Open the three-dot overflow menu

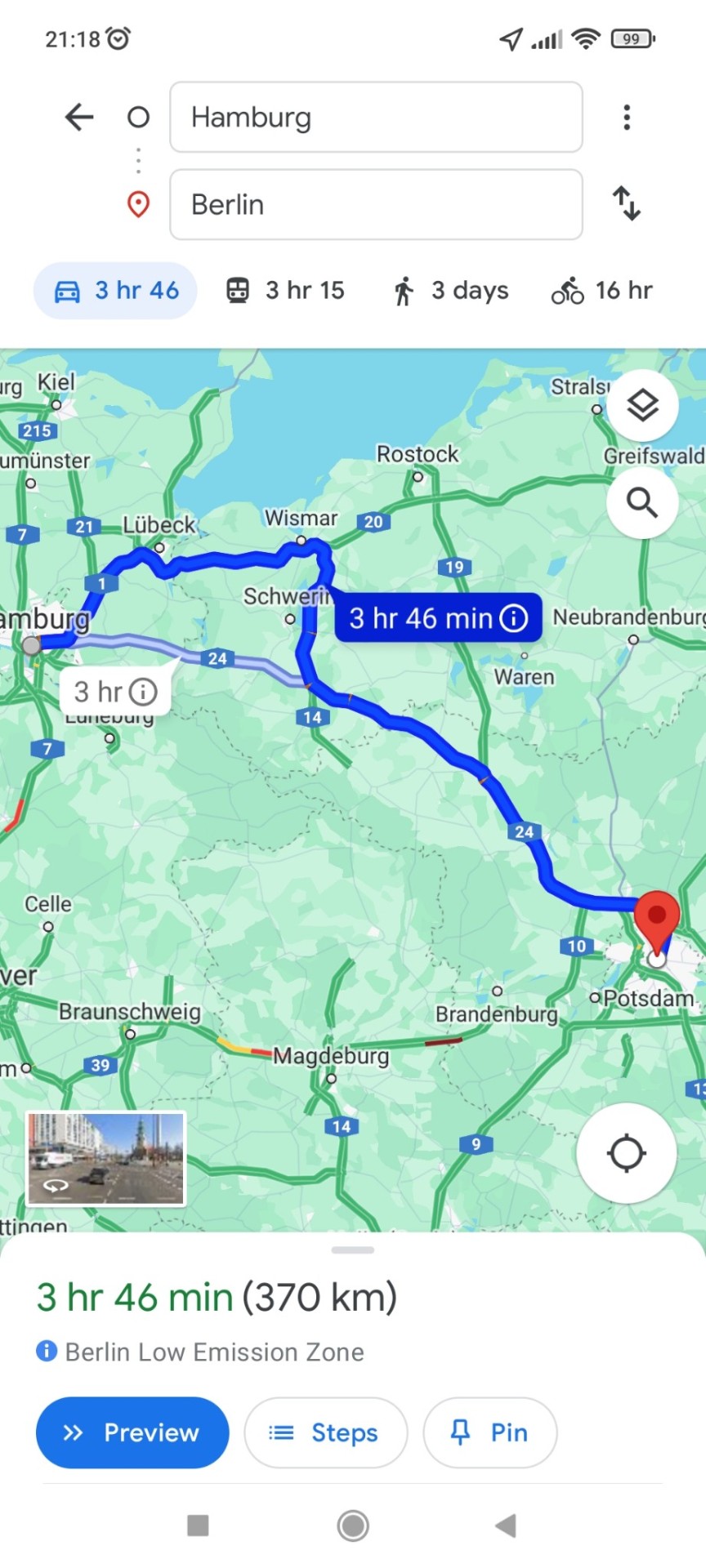(627, 117)
